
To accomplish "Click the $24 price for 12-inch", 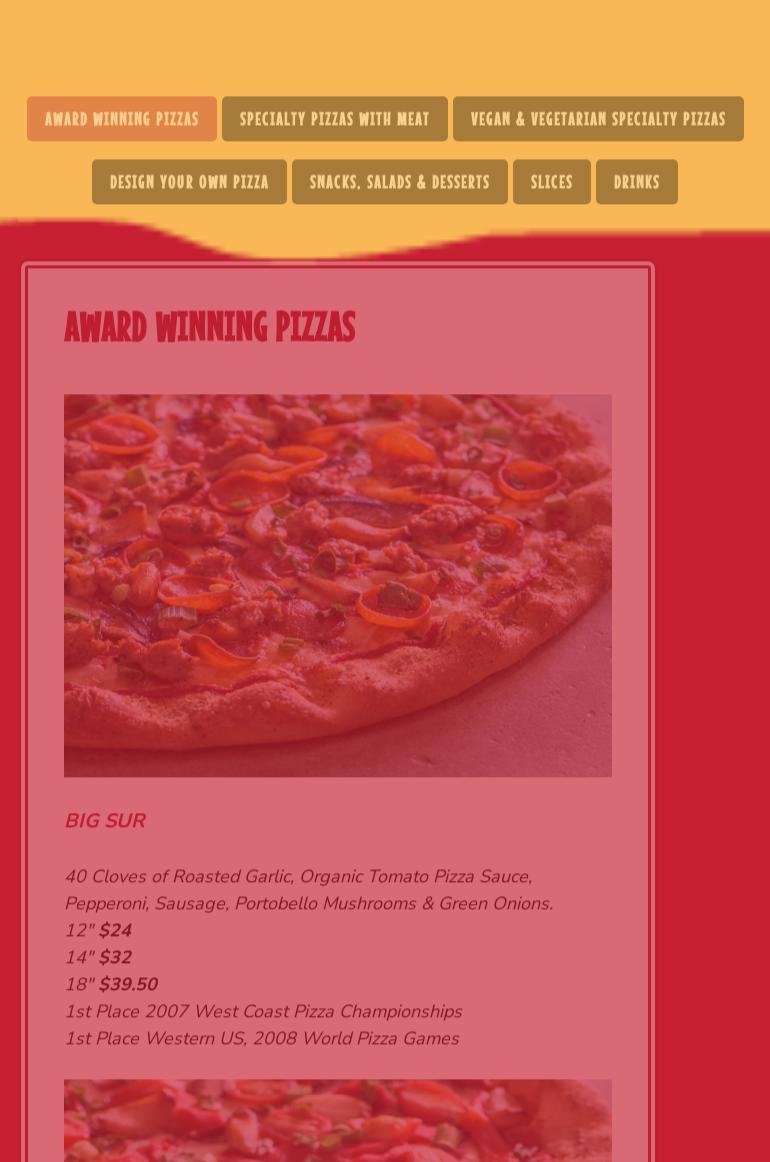I will 116,930.
